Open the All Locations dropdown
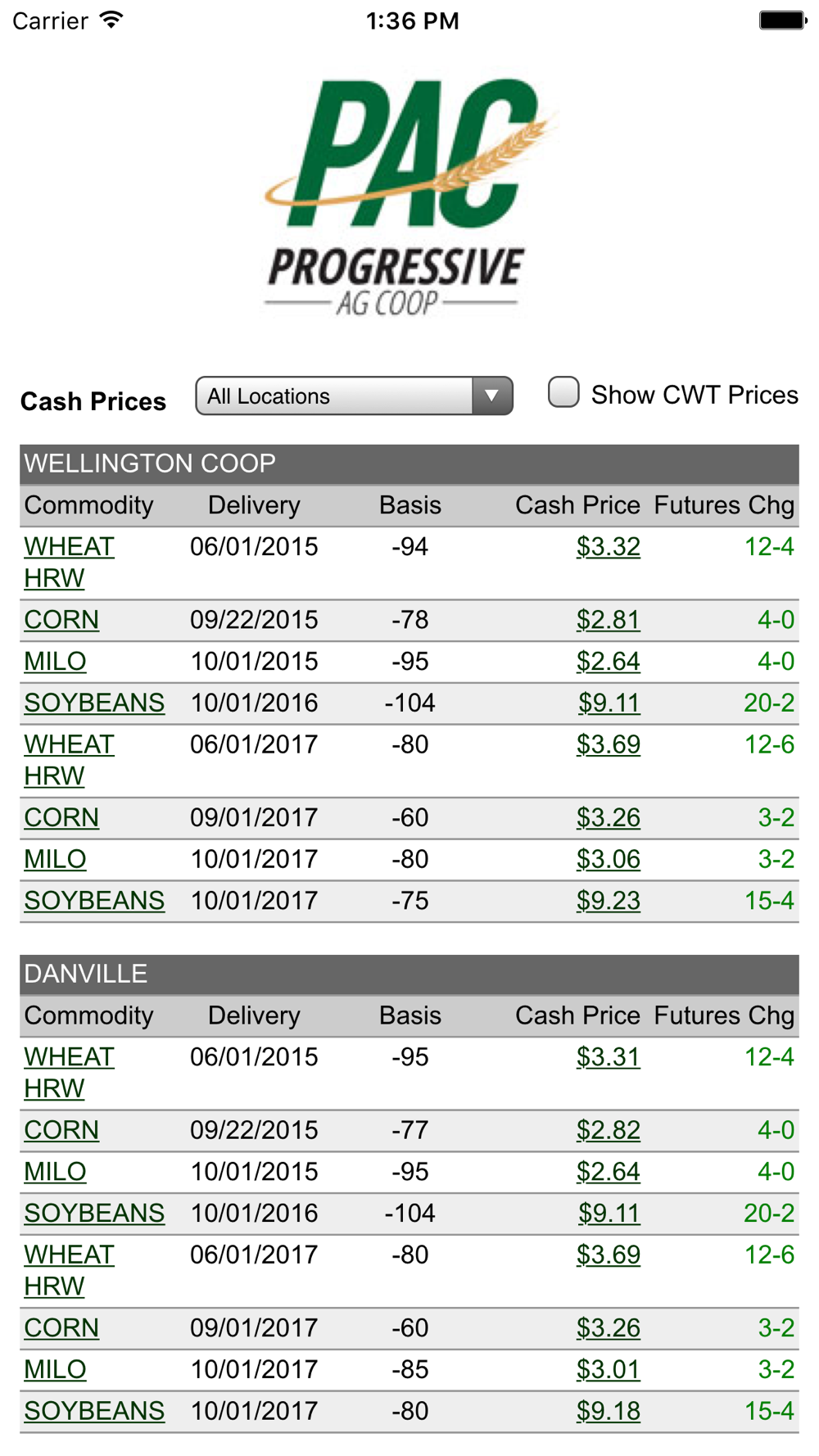Screen dimensions: 819x1456 click(354, 396)
